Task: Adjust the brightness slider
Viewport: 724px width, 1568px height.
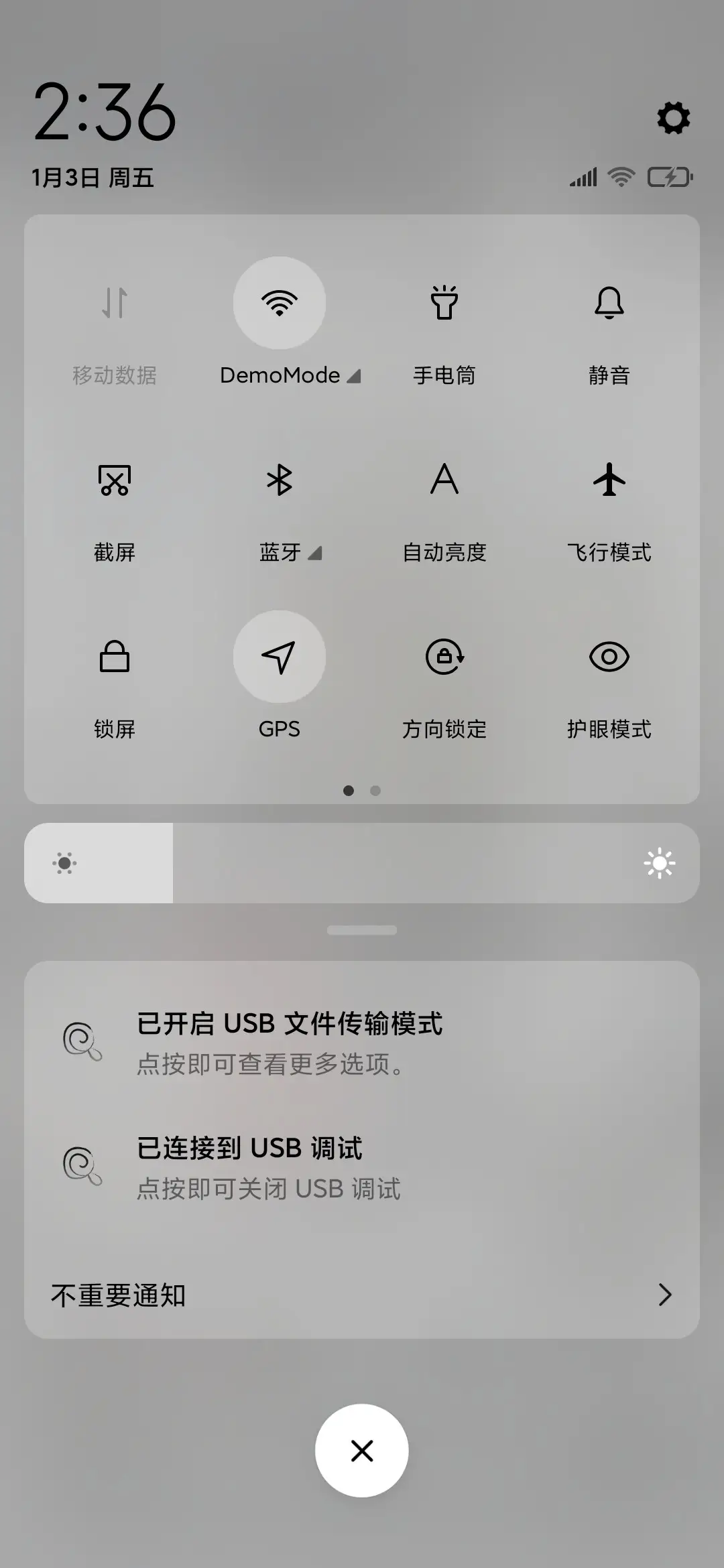Action: point(362,862)
